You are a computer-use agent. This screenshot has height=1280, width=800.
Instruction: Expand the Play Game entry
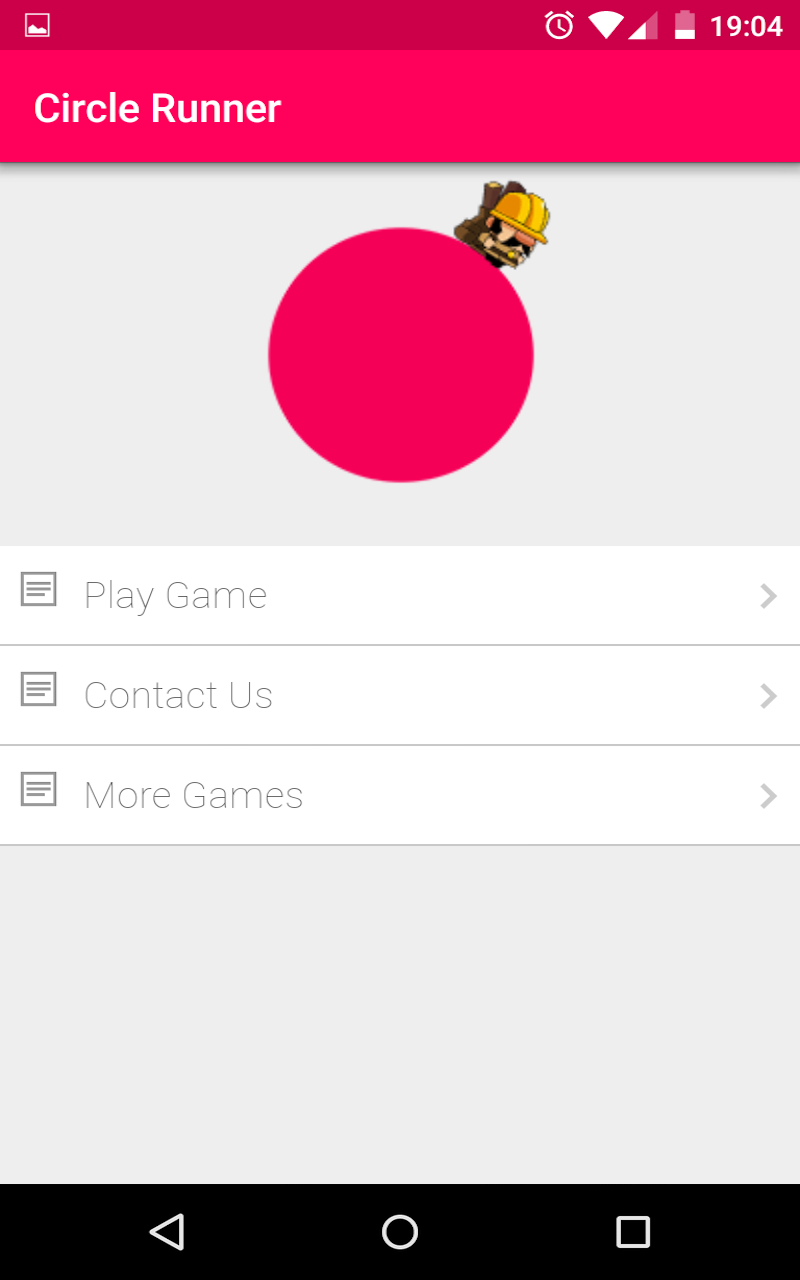tap(768, 596)
